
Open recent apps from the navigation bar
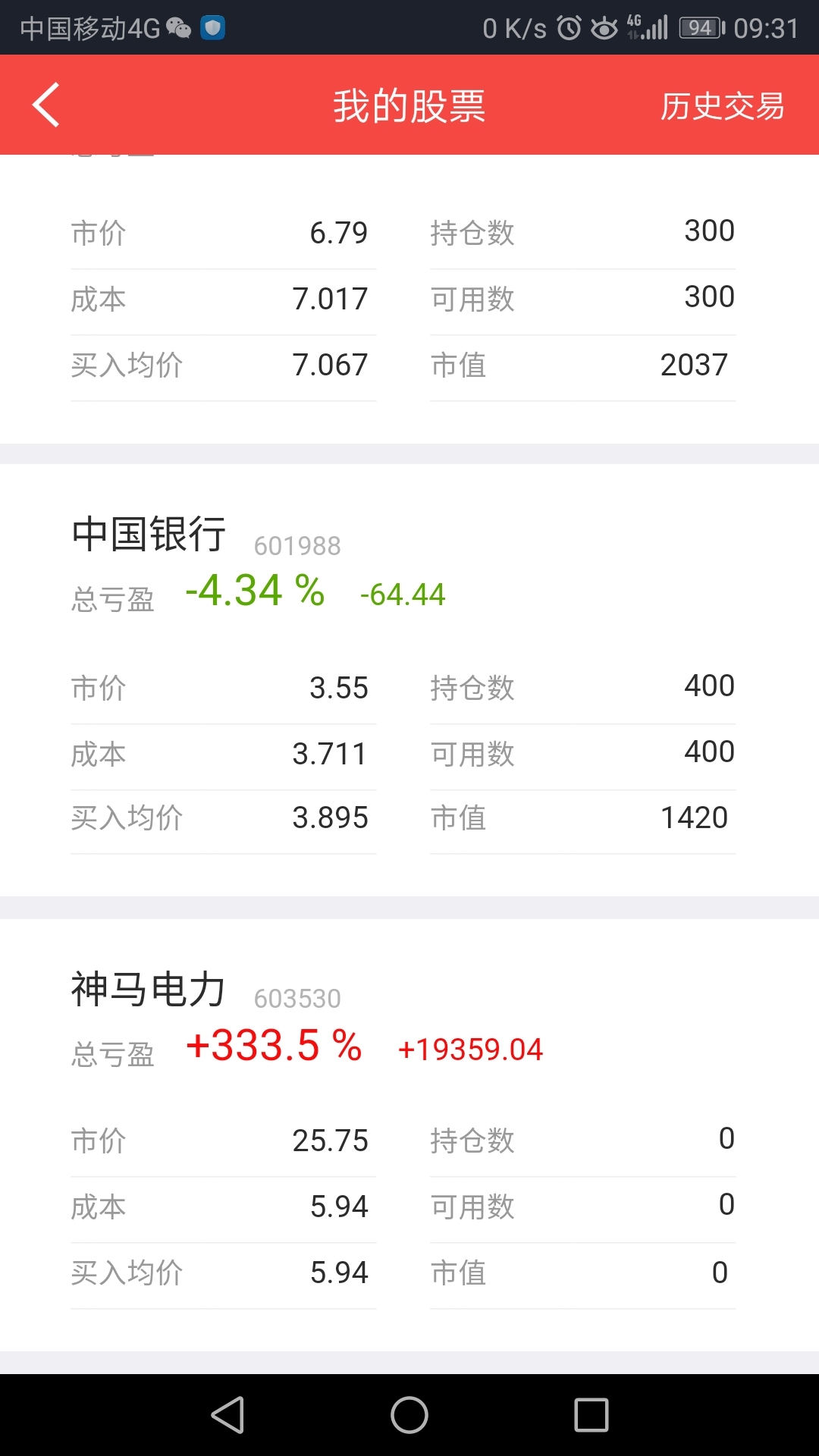tap(591, 1415)
